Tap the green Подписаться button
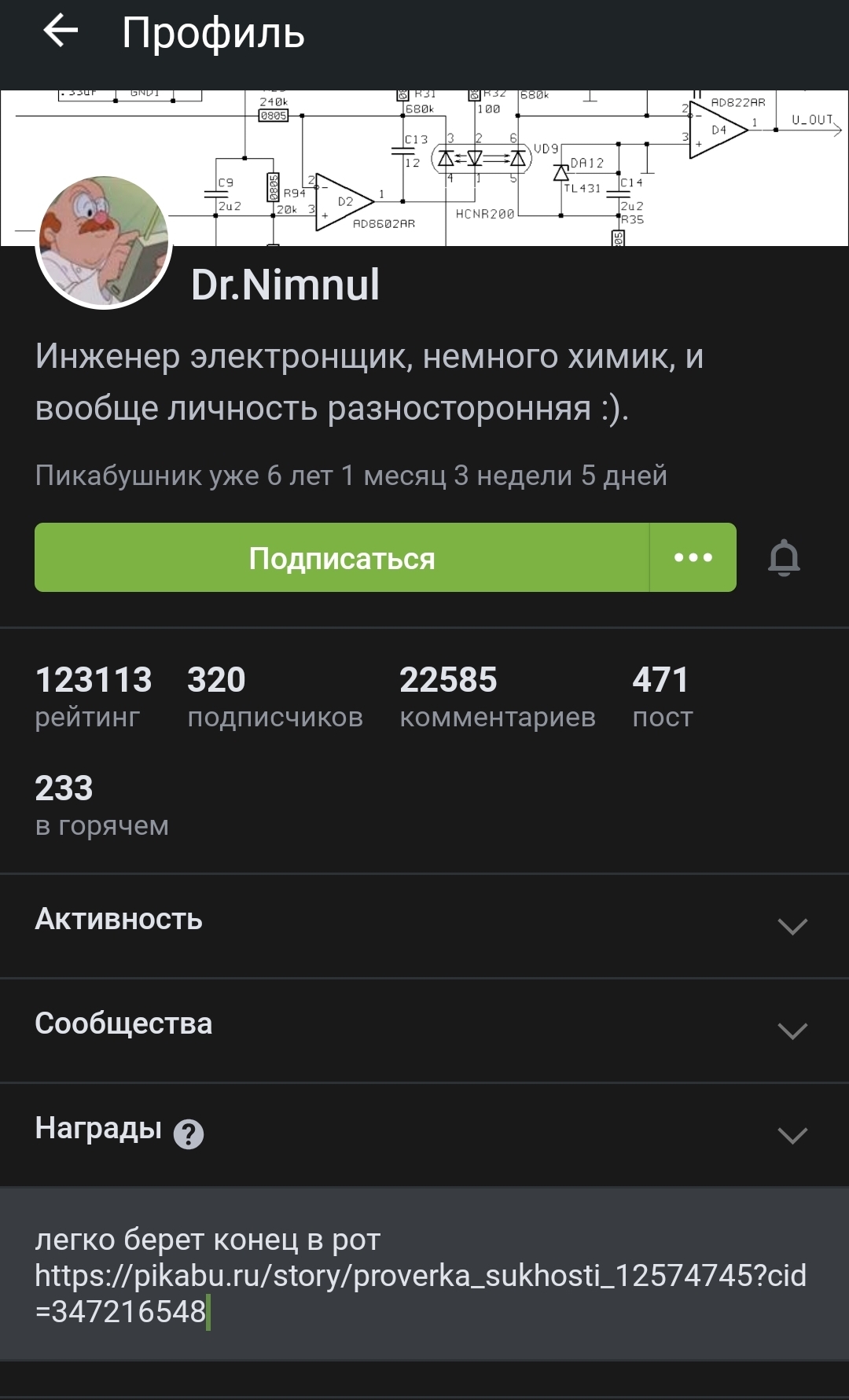Image resolution: width=849 pixels, height=1400 pixels. (342, 558)
